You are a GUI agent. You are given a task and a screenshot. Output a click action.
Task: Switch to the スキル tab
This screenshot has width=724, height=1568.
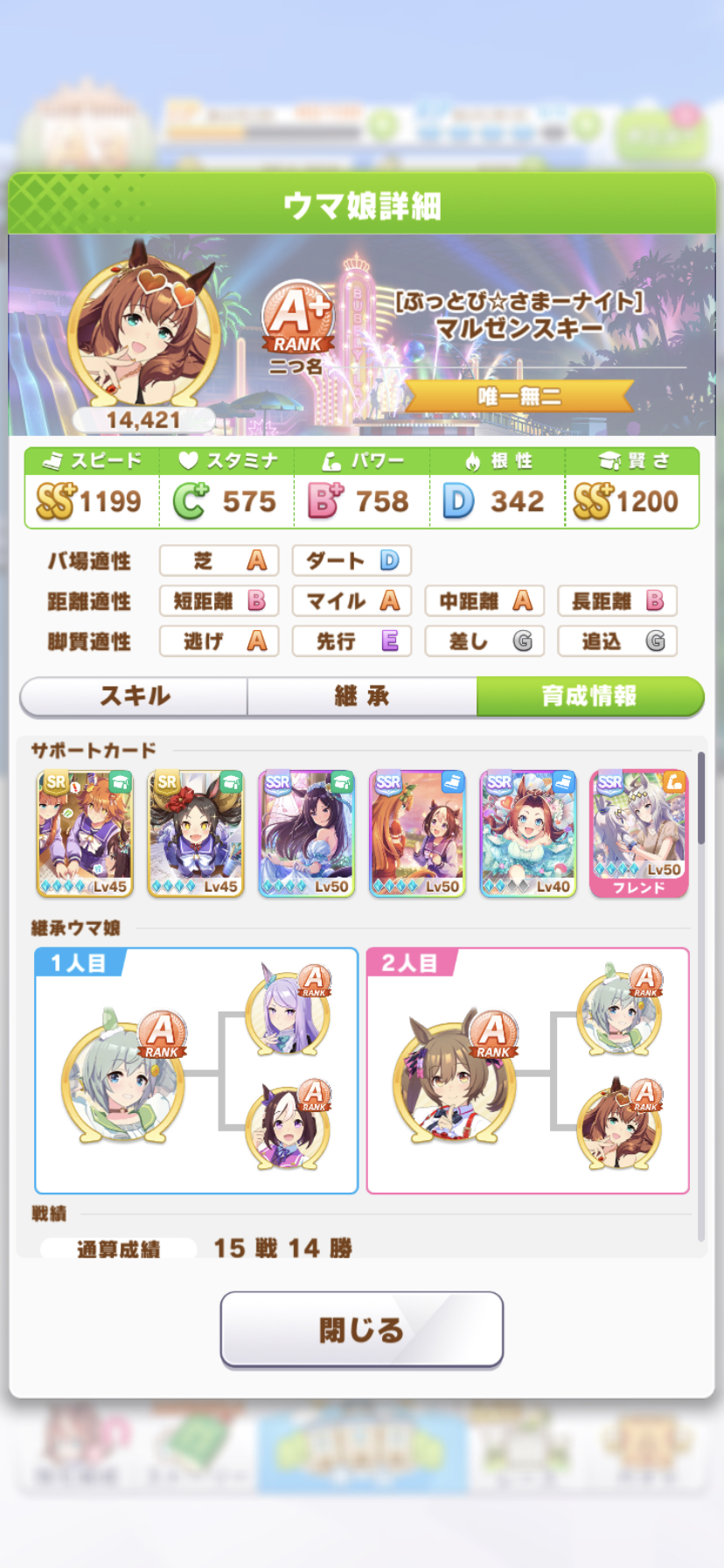(134, 696)
